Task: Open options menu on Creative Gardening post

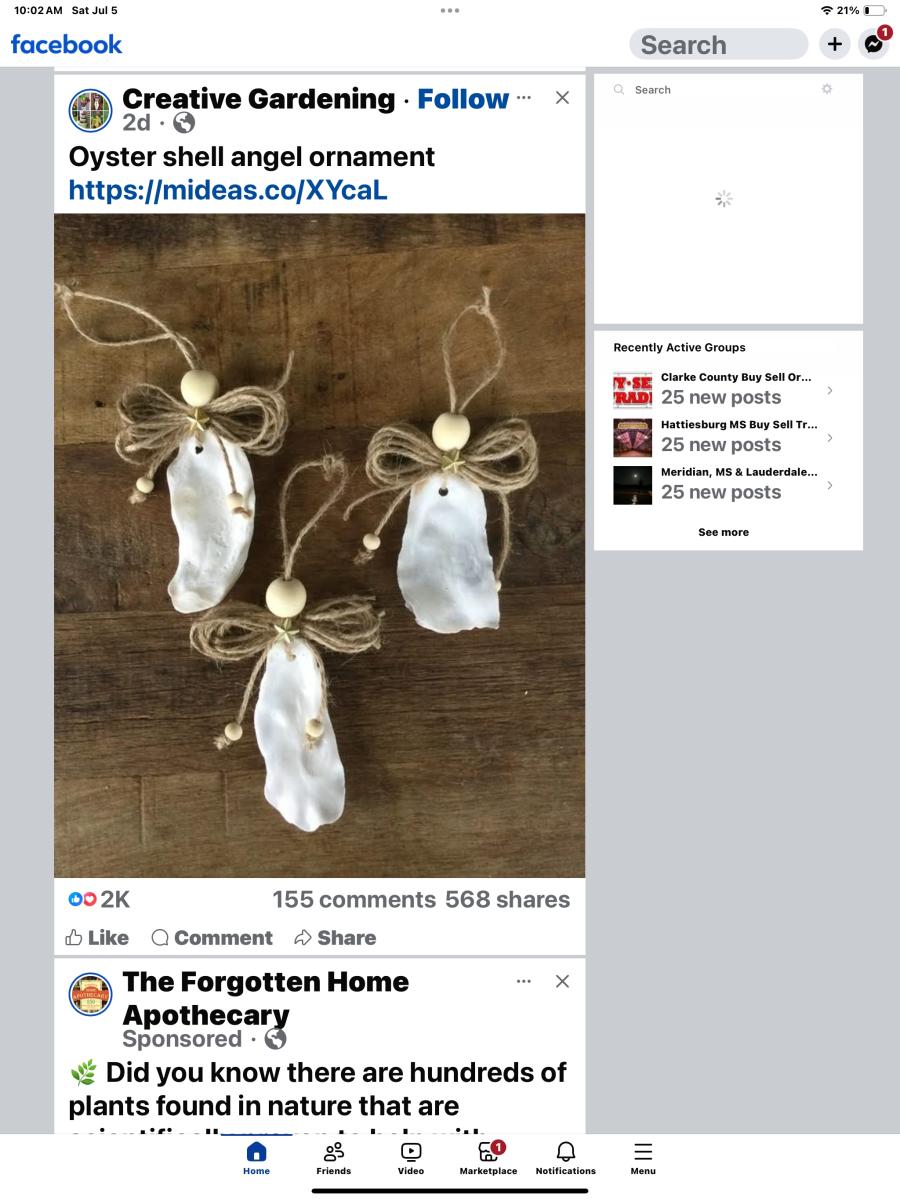Action: point(524,98)
